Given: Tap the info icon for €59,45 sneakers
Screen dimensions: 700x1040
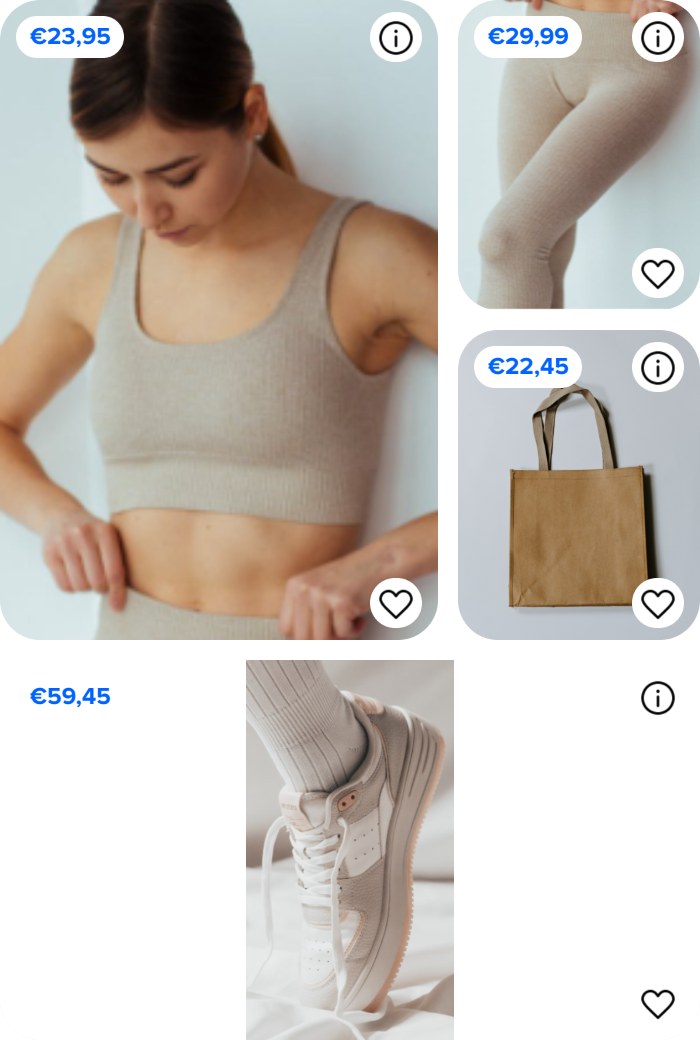Looking at the screenshot, I should [x=657, y=698].
